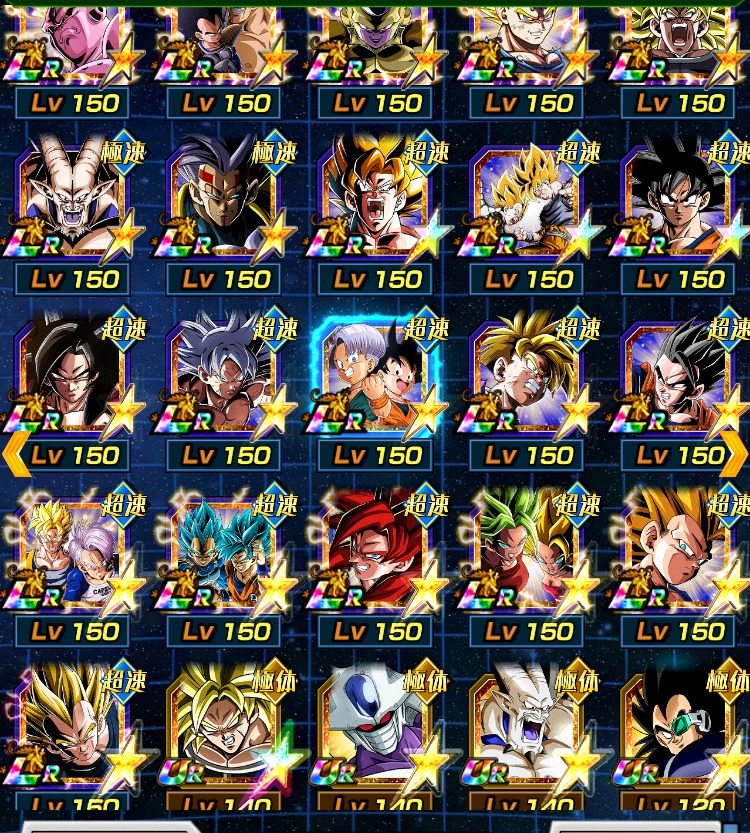Go to next page with right arrow
Image resolution: width=750 pixels, height=833 pixels.
pyautogui.click(x=735, y=455)
